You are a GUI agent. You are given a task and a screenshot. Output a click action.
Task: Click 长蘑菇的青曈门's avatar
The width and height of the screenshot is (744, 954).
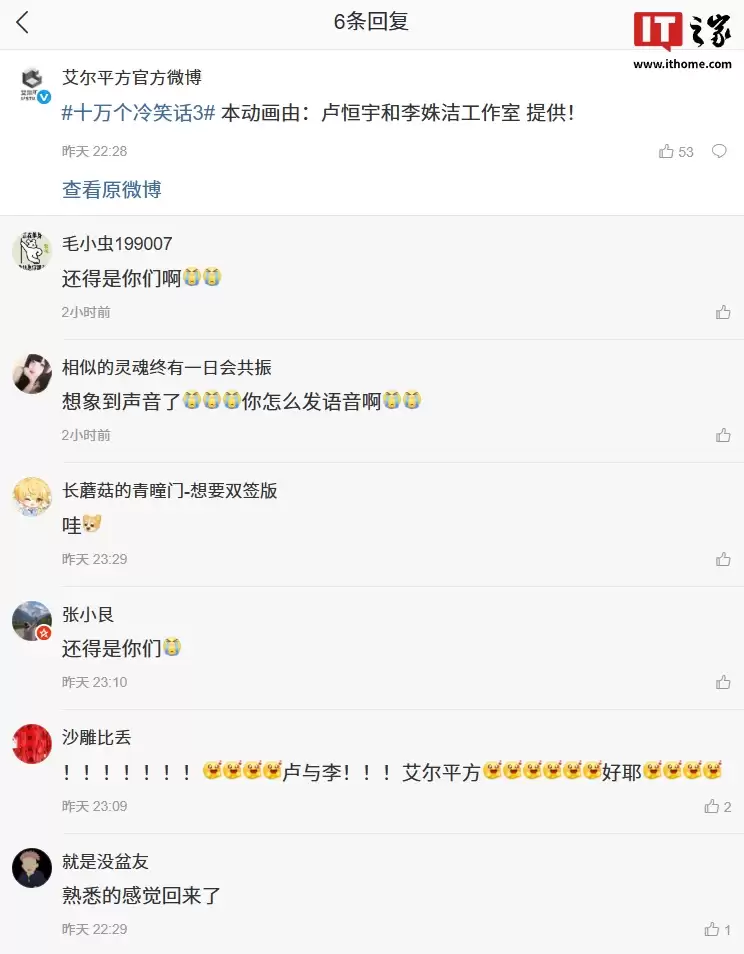click(x=31, y=499)
